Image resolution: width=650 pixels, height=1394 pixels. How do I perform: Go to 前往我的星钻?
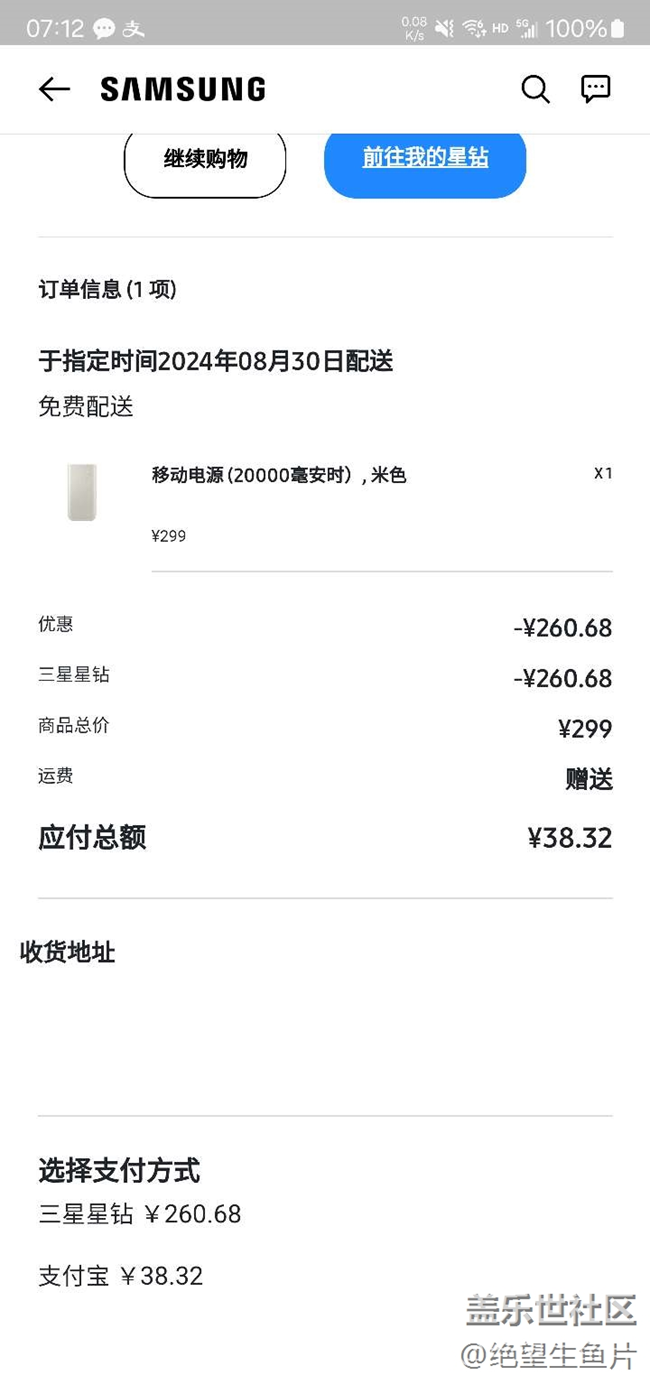point(425,159)
